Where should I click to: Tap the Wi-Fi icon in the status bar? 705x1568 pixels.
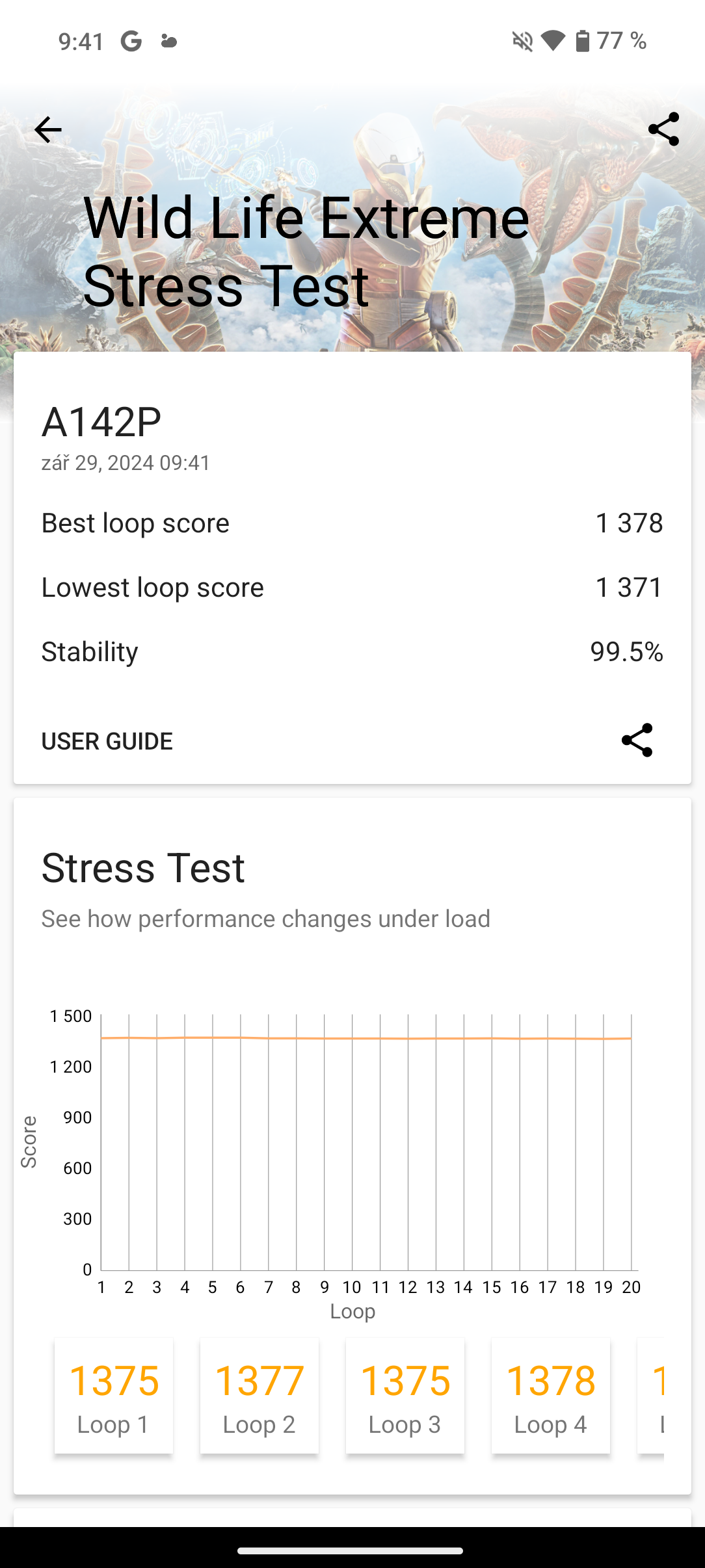point(553,40)
